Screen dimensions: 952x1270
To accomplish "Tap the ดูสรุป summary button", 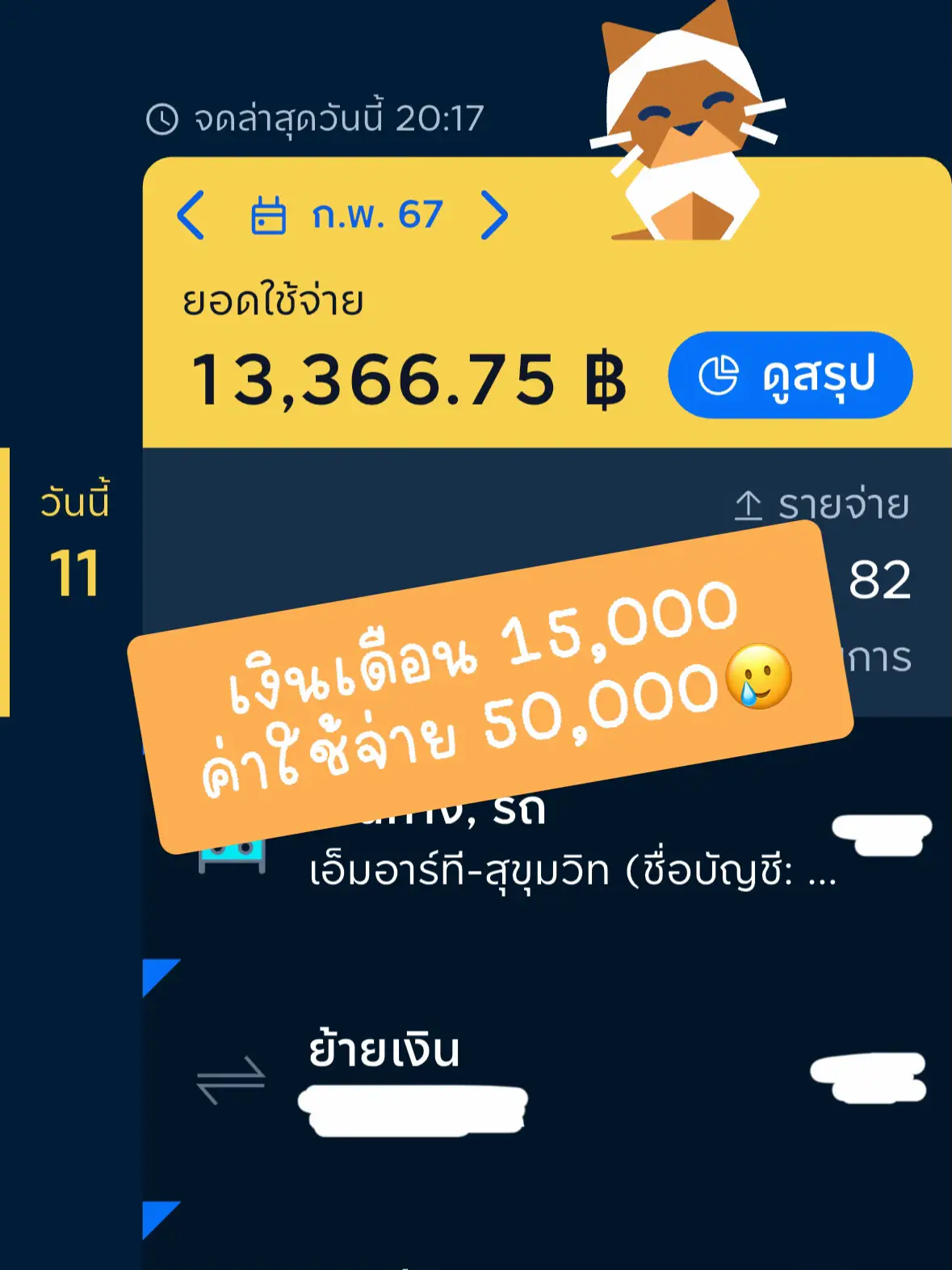I will pyautogui.click(x=791, y=376).
